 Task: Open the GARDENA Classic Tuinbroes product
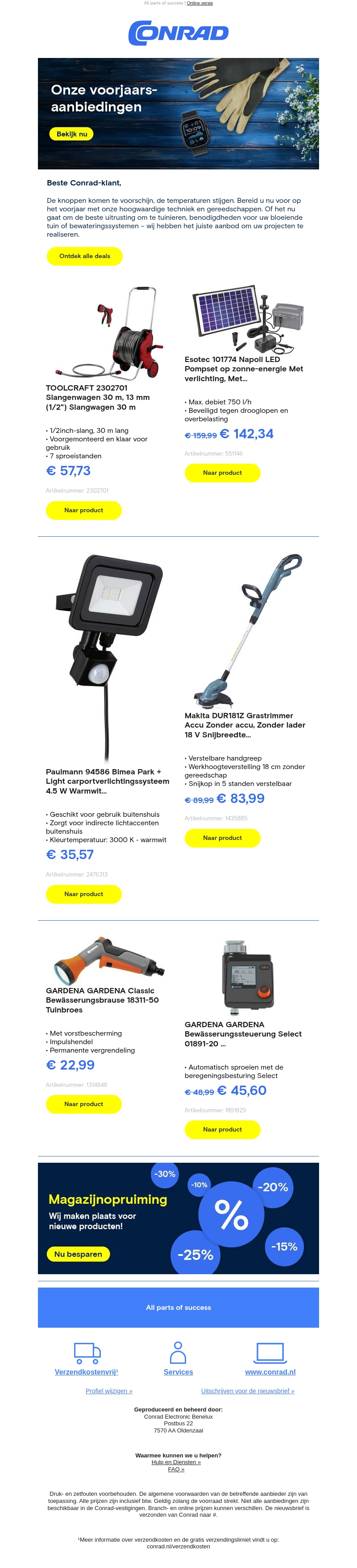click(x=83, y=1104)
